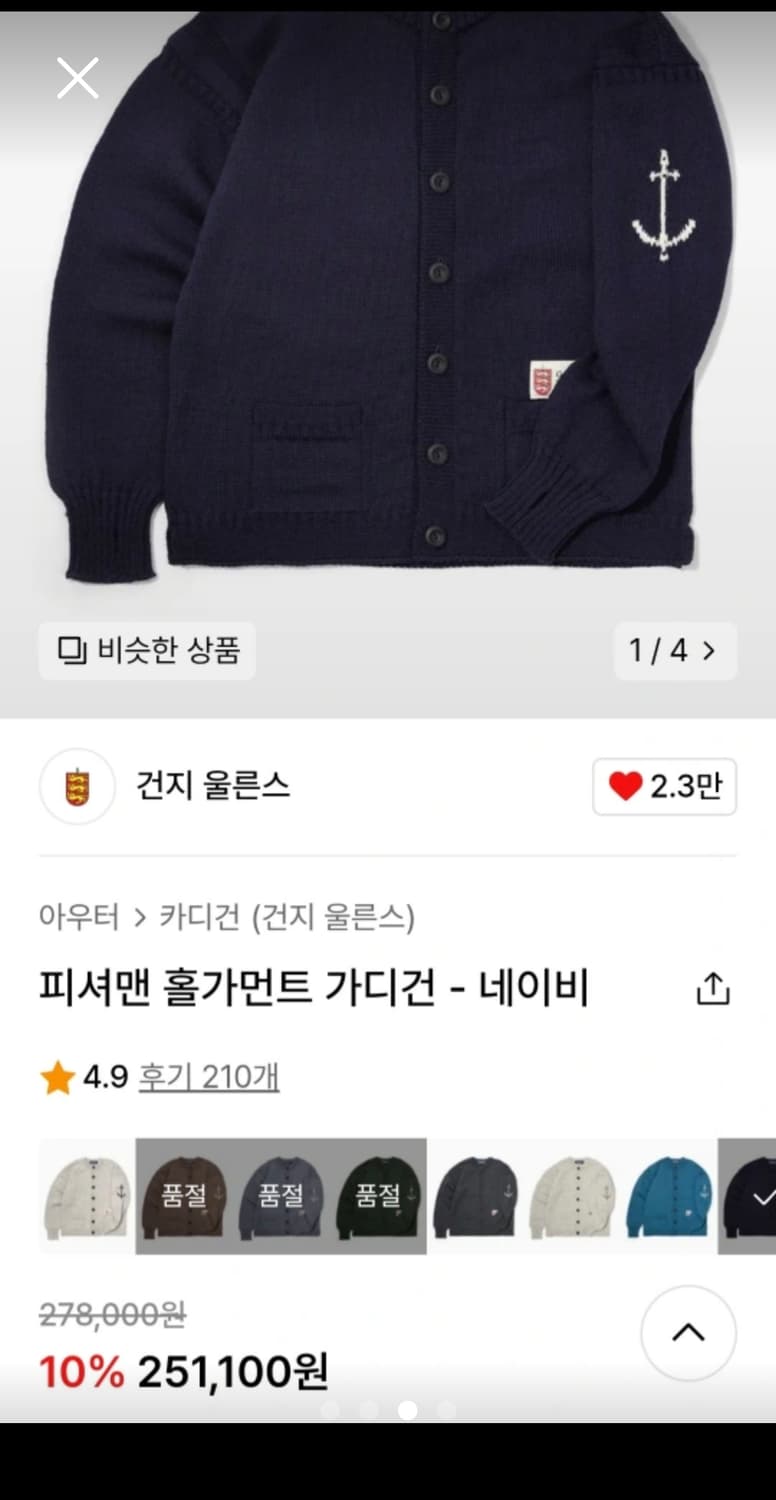
Task: Tap the share icon for the product
Action: 711,987
